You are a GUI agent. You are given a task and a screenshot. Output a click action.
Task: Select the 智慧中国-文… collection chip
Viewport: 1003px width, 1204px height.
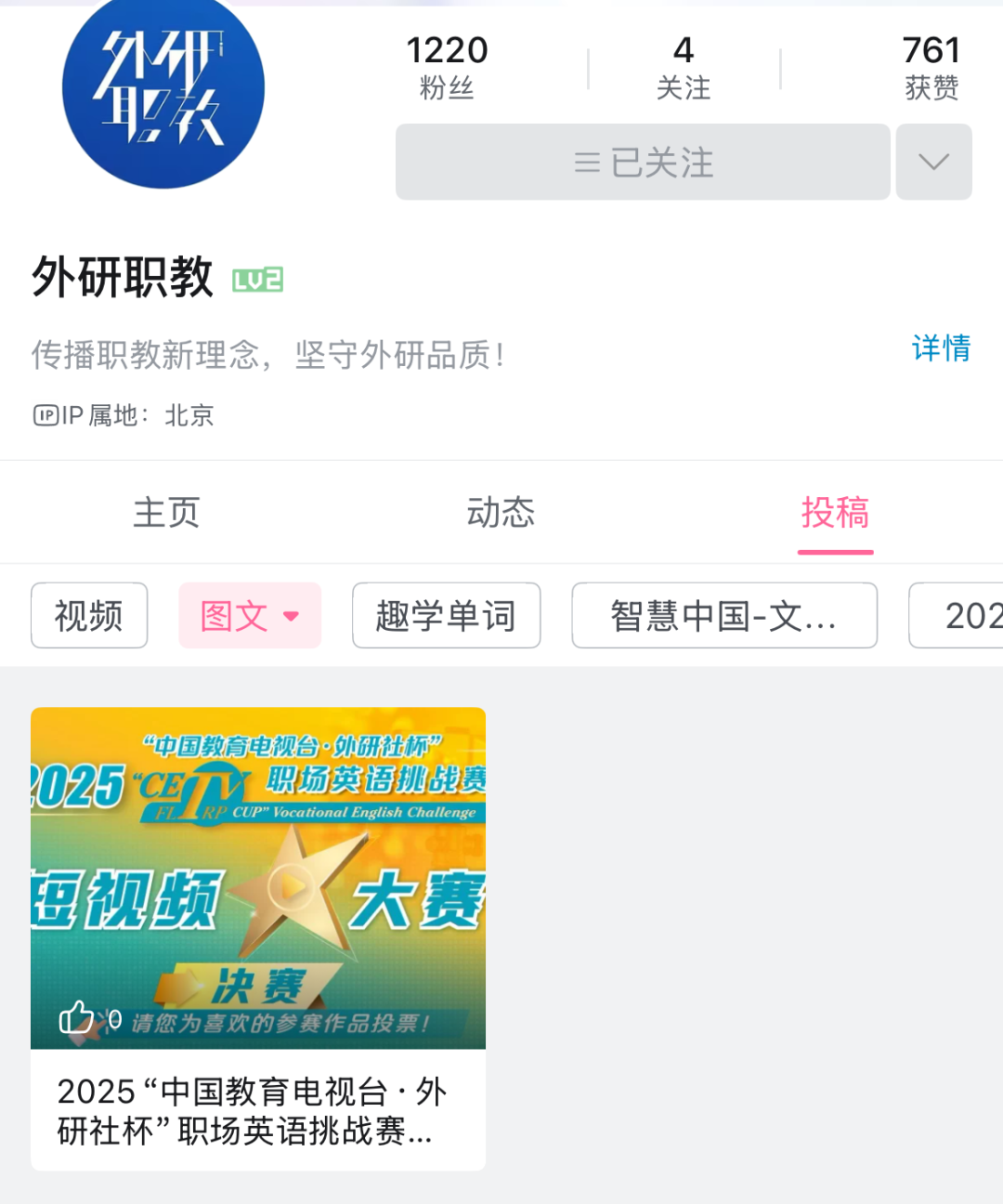[724, 615]
